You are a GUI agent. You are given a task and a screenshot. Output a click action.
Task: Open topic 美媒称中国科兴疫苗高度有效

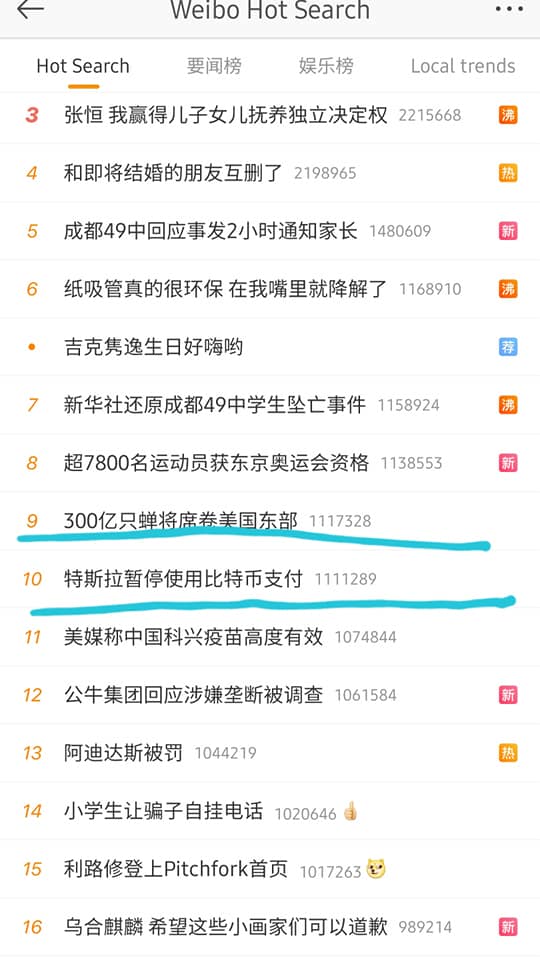[x=270, y=637]
